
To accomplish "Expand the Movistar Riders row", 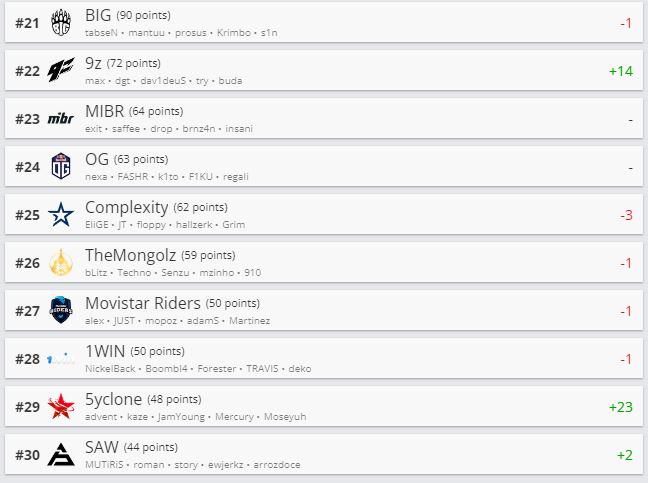I will (324, 310).
